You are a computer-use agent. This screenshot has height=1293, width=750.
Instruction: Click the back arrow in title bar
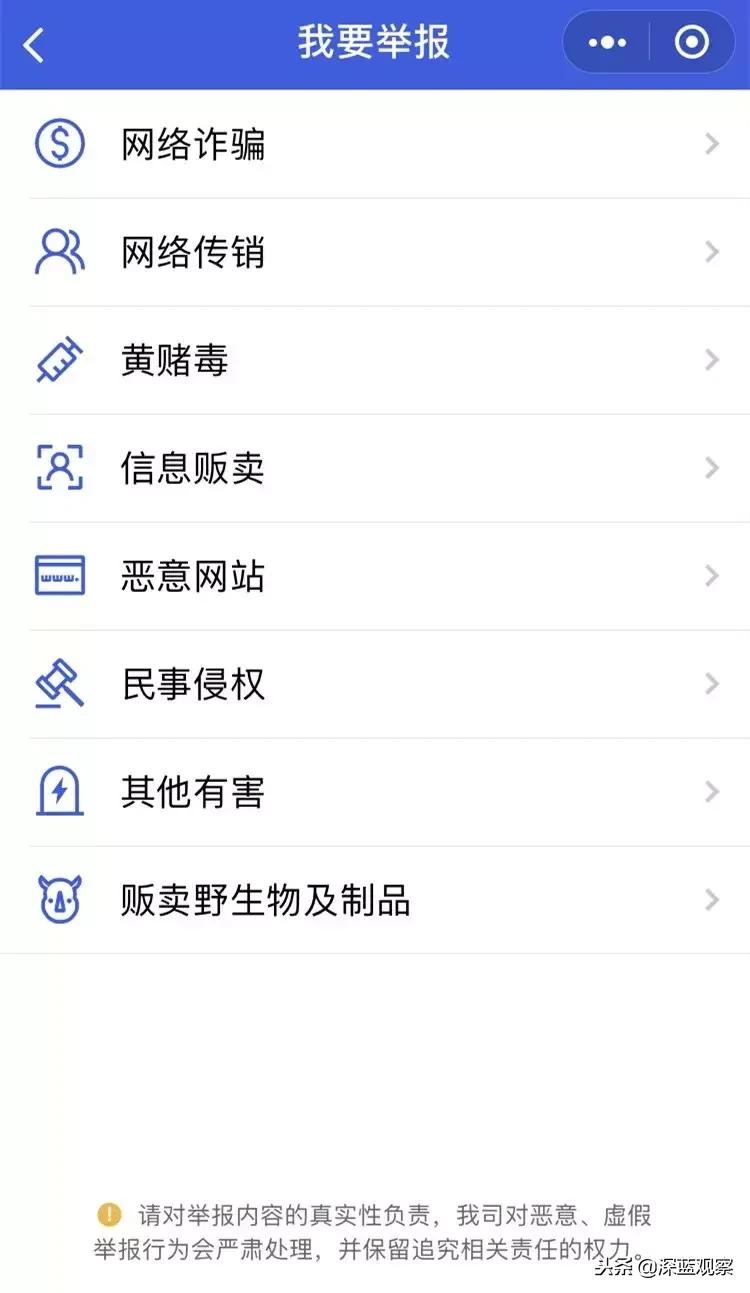pos(30,43)
